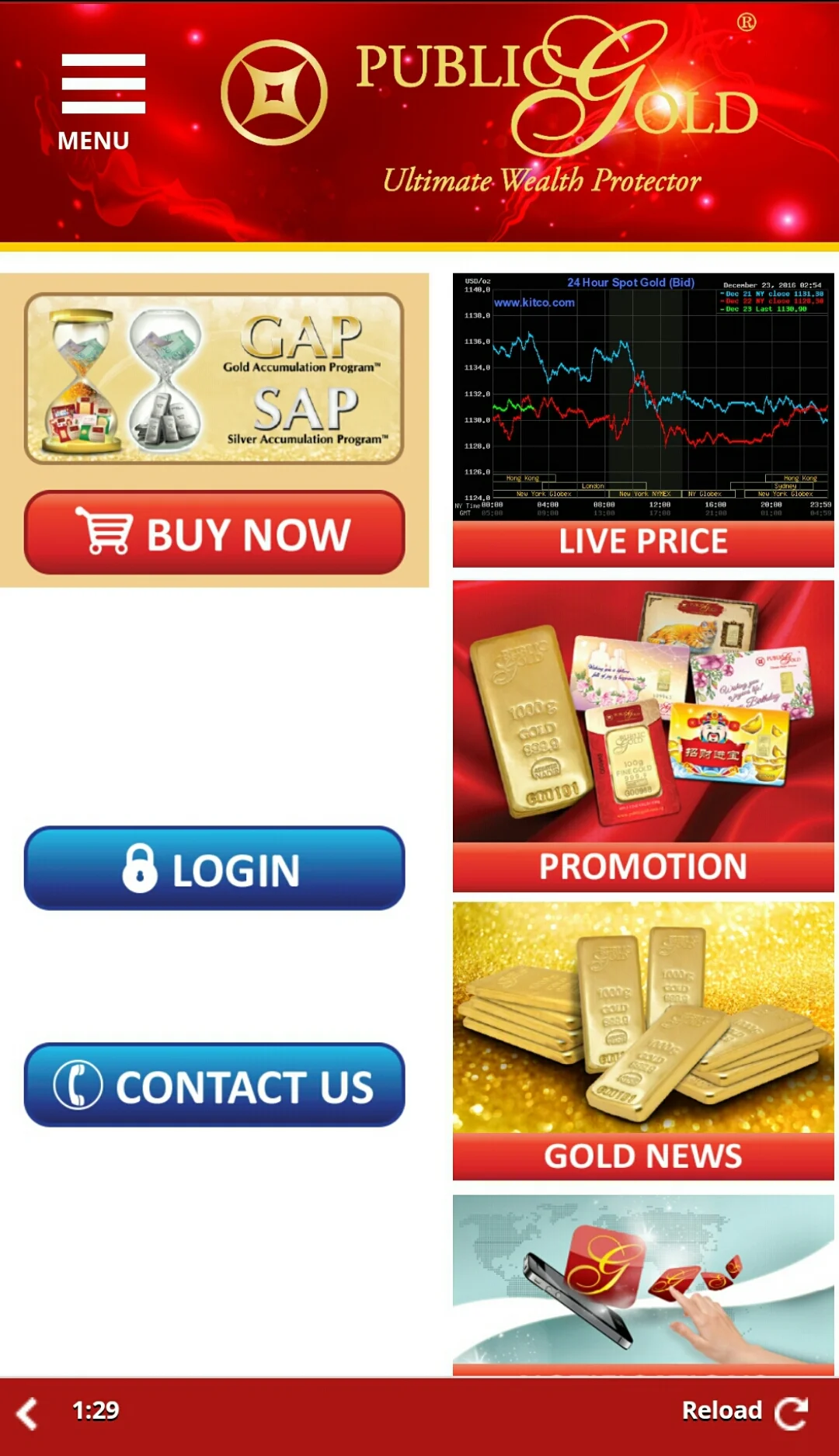The height and width of the screenshot is (1456, 839).
Task: Open the GOLD NEWS tile
Action: click(x=643, y=1041)
